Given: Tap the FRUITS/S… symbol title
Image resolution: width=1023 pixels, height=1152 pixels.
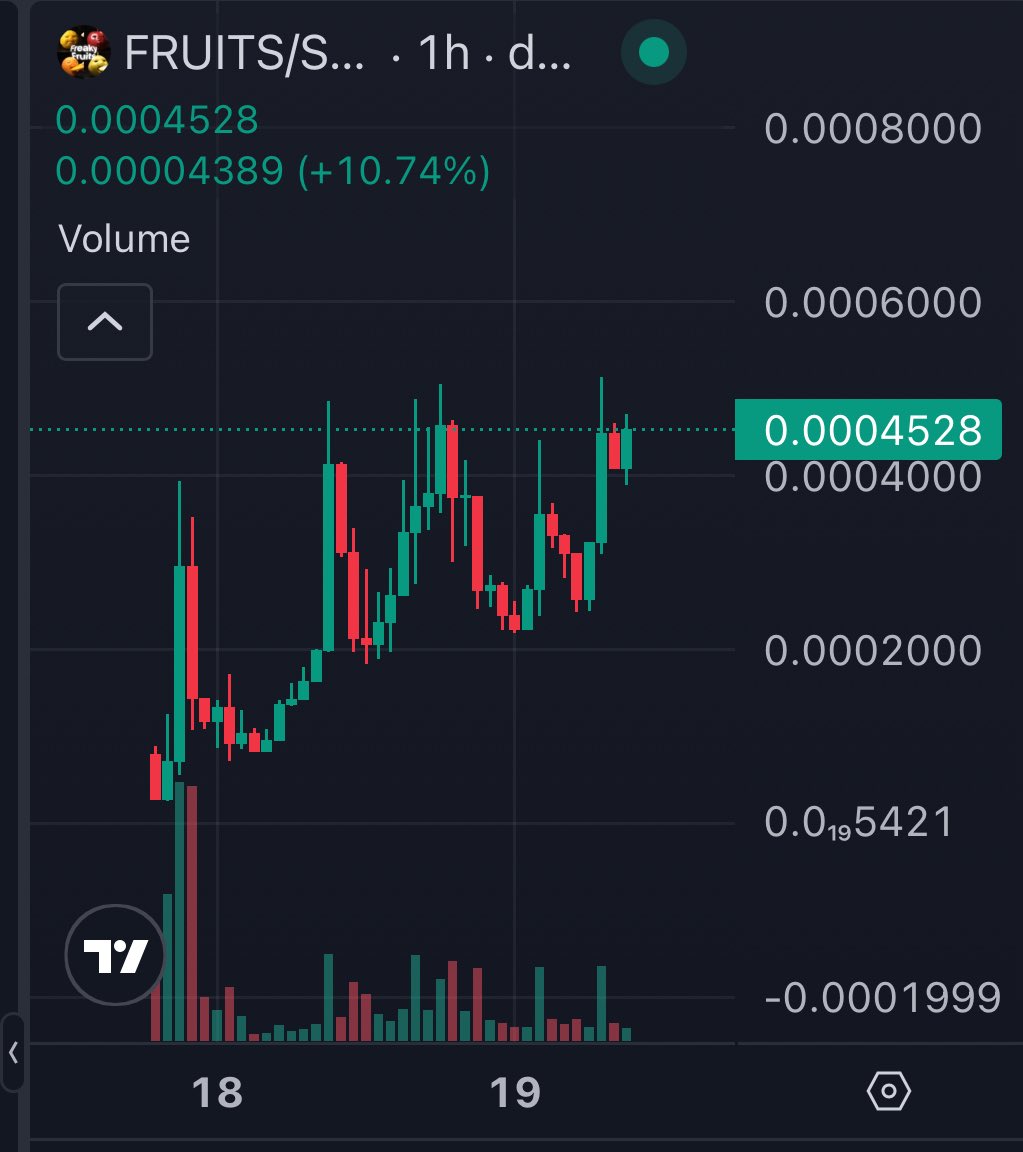Looking at the screenshot, I should [246, 55].
